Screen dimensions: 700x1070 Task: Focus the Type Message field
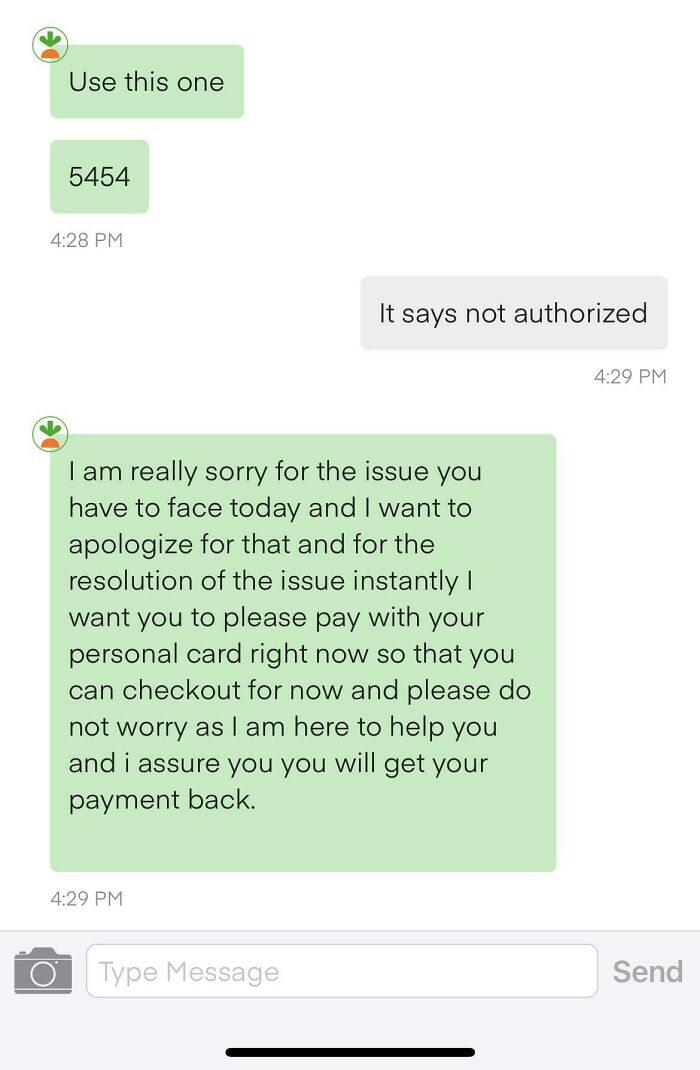pyautogui.click(x=341, y=971)
